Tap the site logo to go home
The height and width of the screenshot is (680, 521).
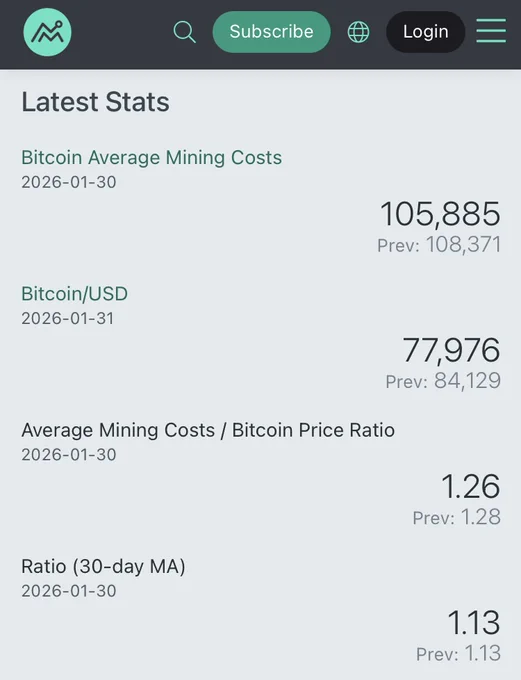[x=47, y=32]
